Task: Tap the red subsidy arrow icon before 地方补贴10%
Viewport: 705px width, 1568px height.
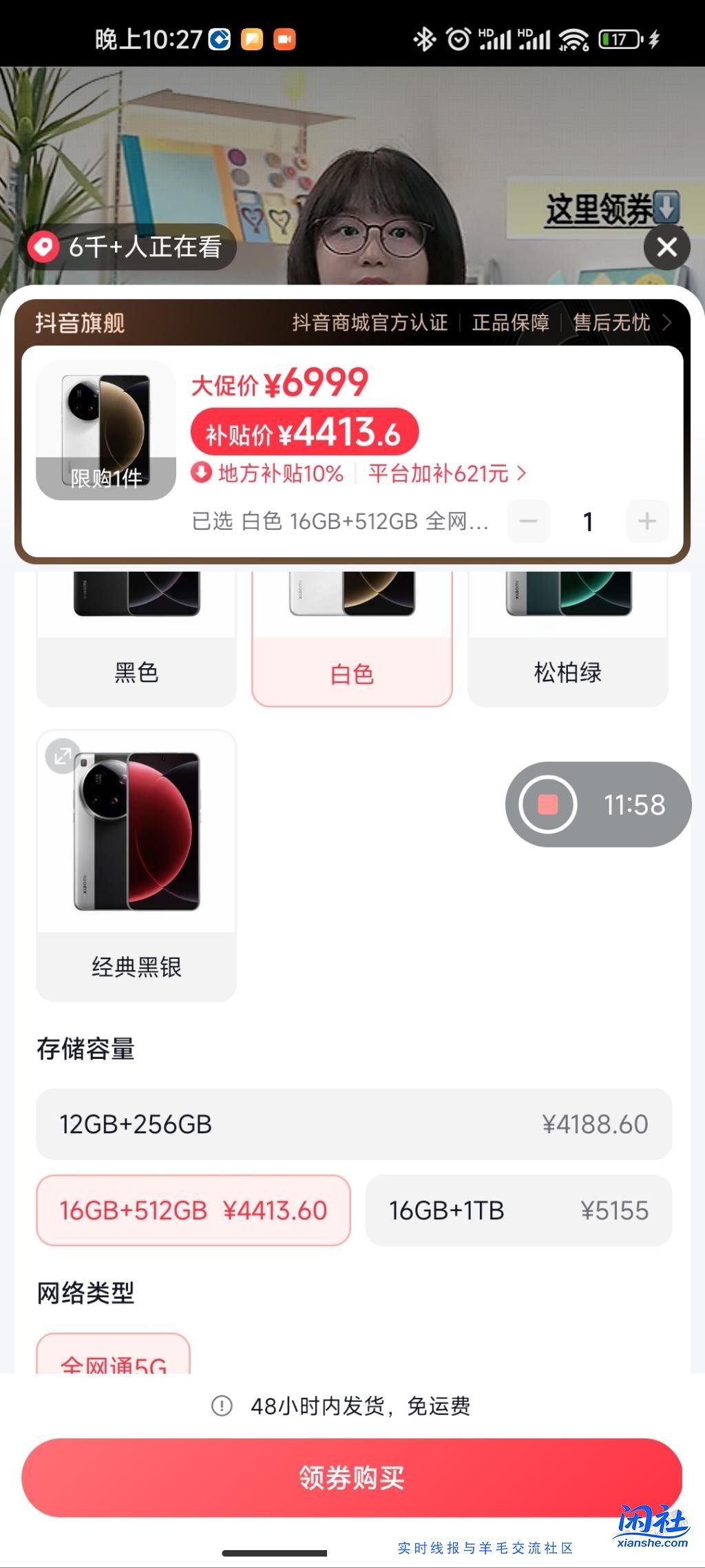Action: click(x=200, y=473)
